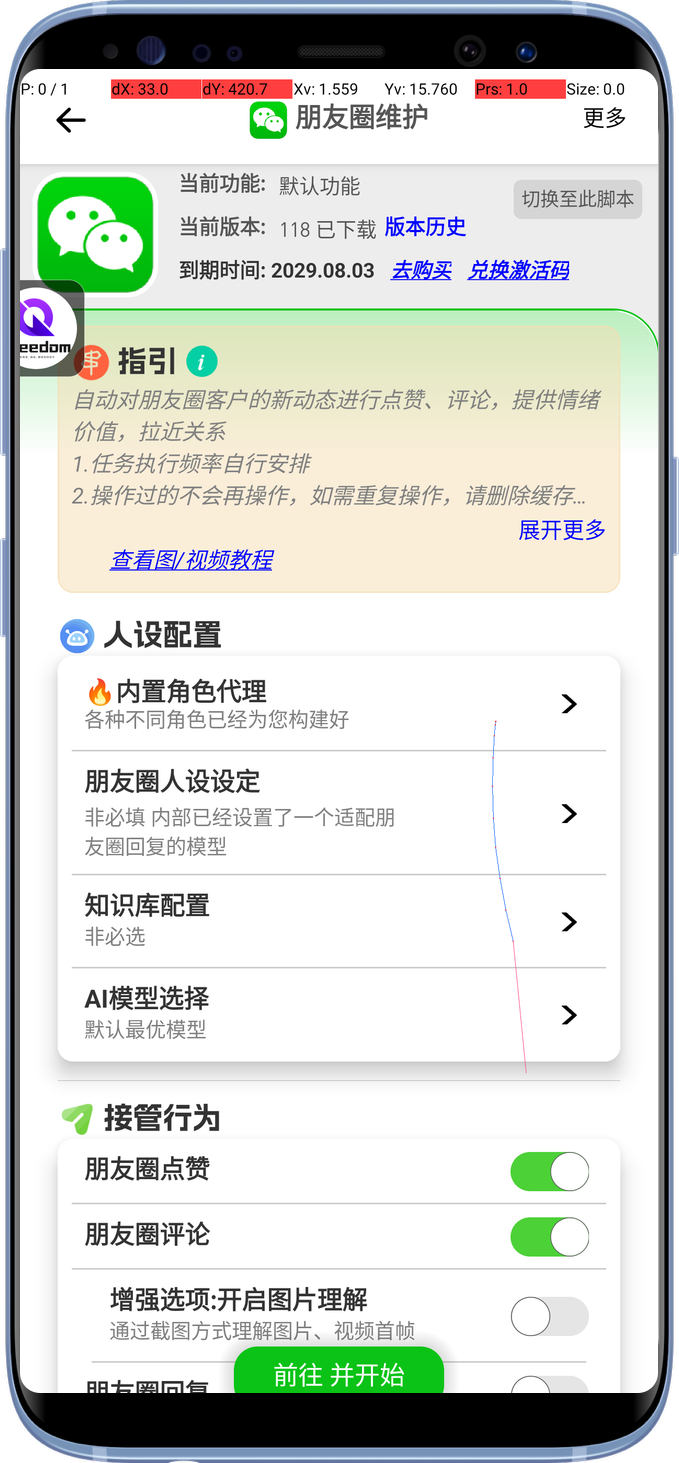Viewport: 679px width, 1463px height.
Task: Enable 增强选项:开启图片理解 toggle
Action: (x=549, y=1316)
